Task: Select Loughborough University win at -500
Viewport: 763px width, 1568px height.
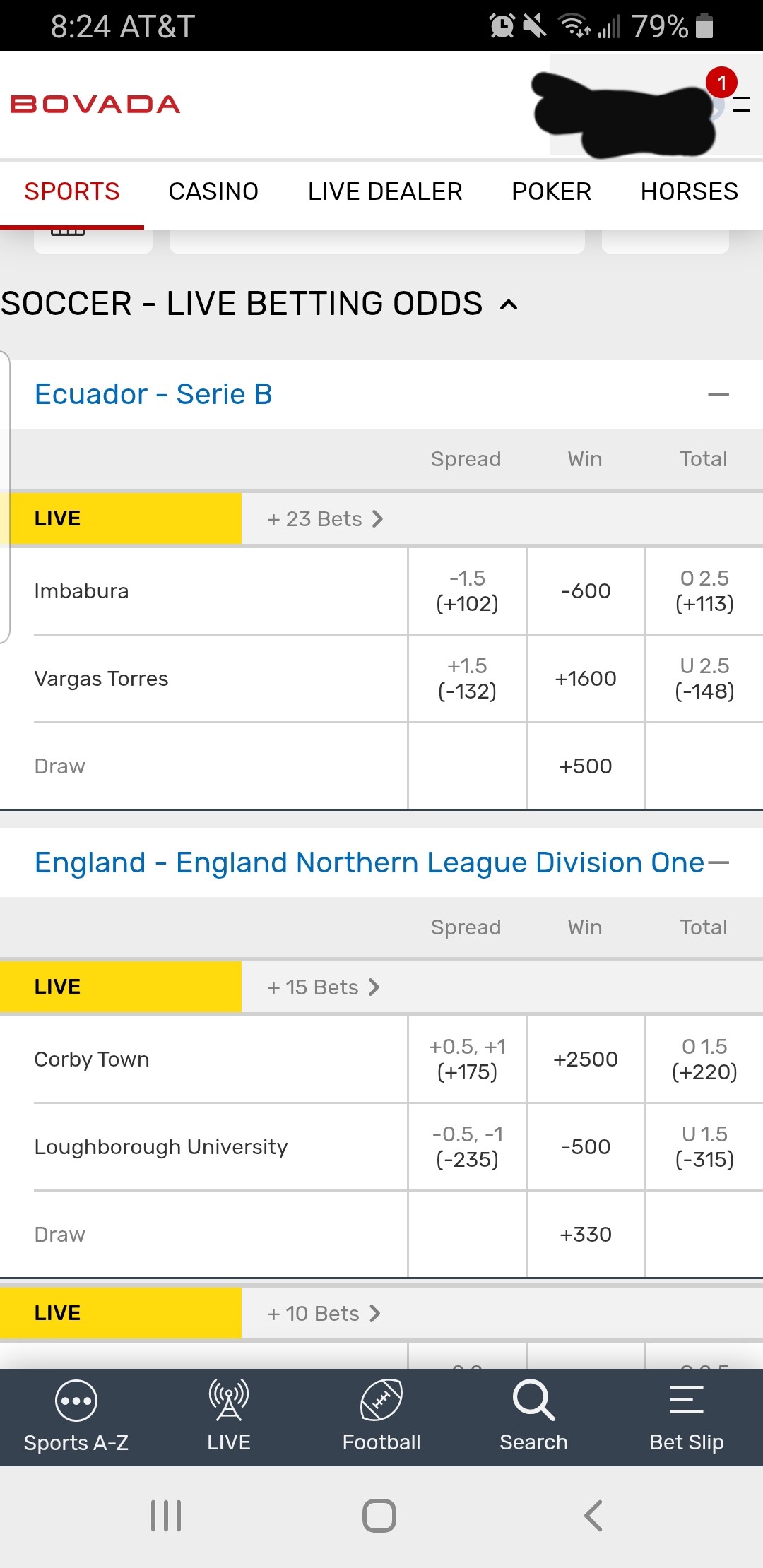Action: [x=586, y=1147]
